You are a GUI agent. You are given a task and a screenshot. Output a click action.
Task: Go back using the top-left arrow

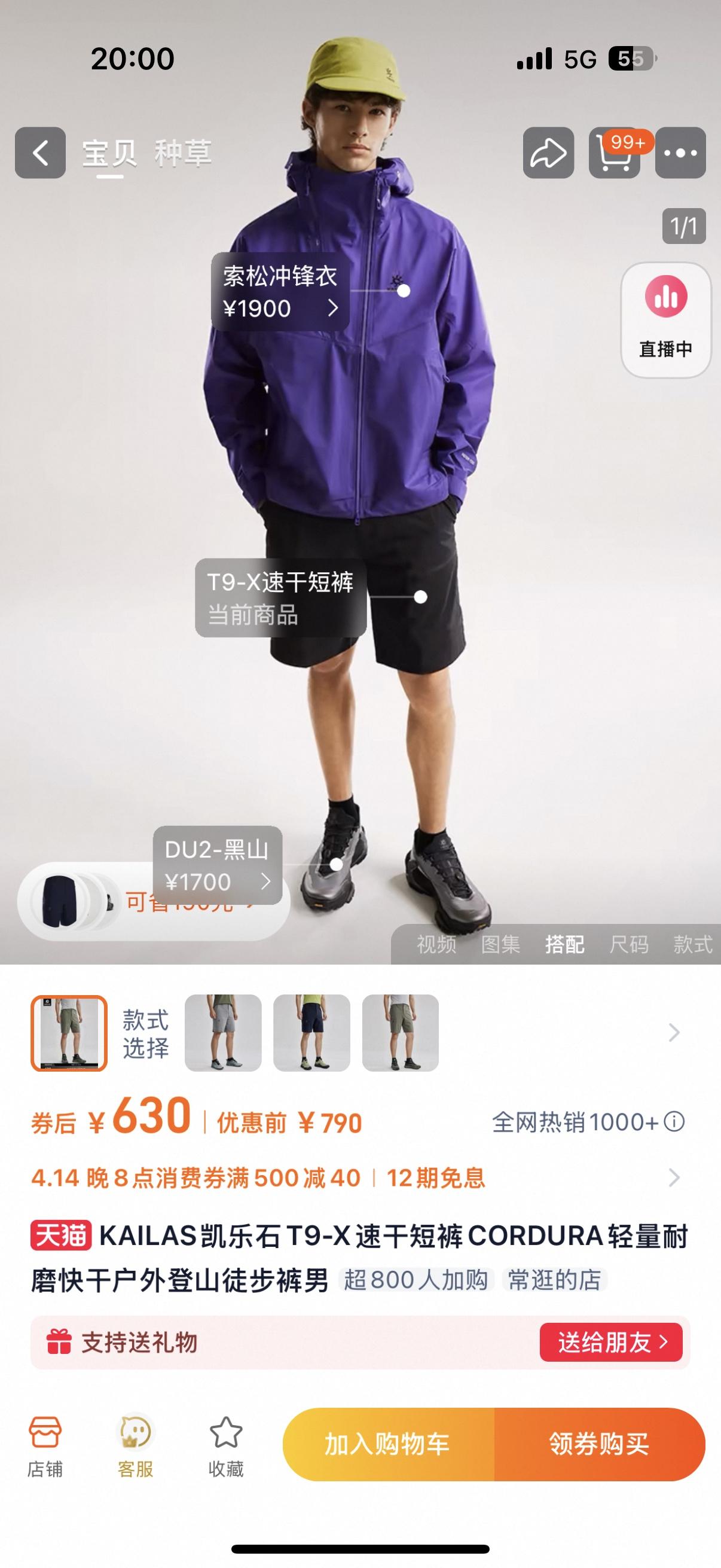40,152
